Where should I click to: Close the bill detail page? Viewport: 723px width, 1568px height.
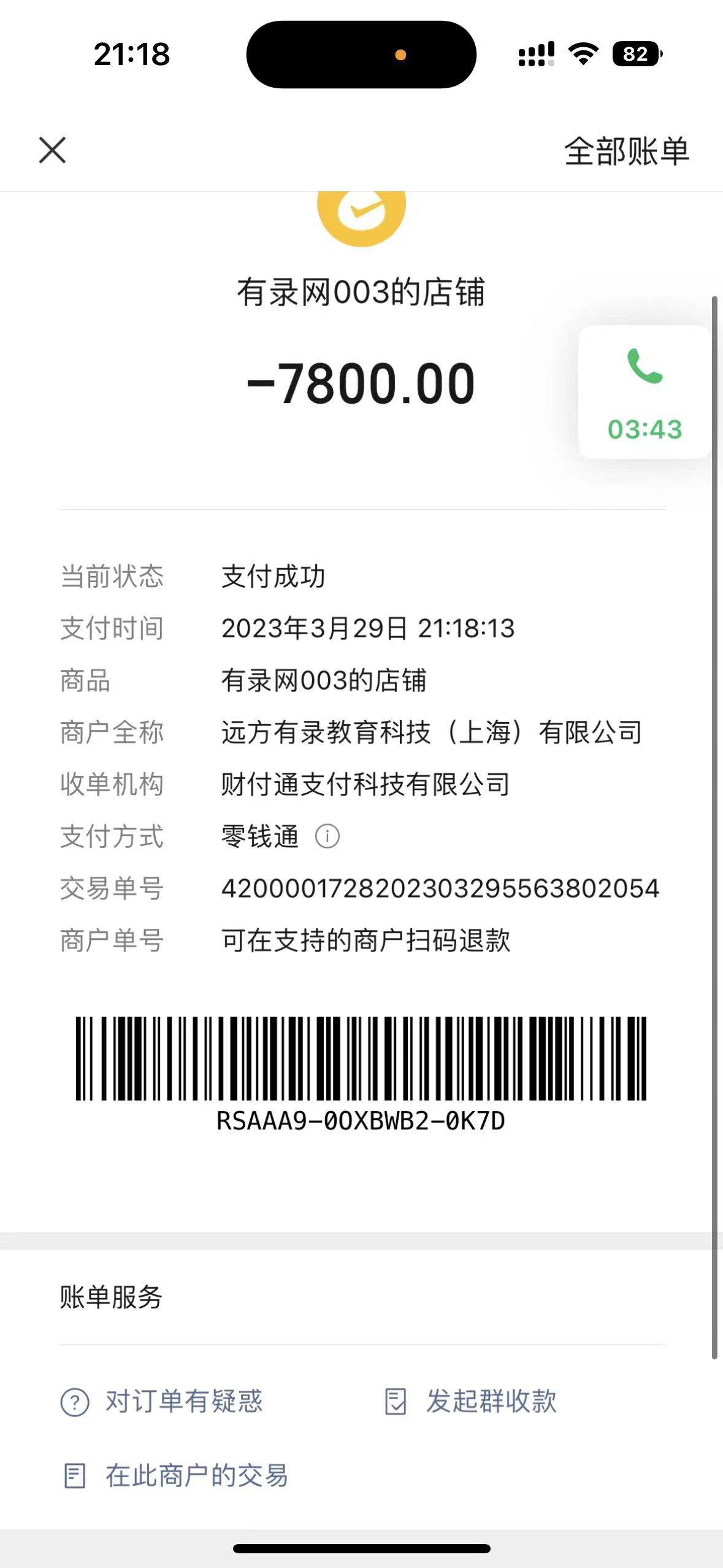(52, 150)
